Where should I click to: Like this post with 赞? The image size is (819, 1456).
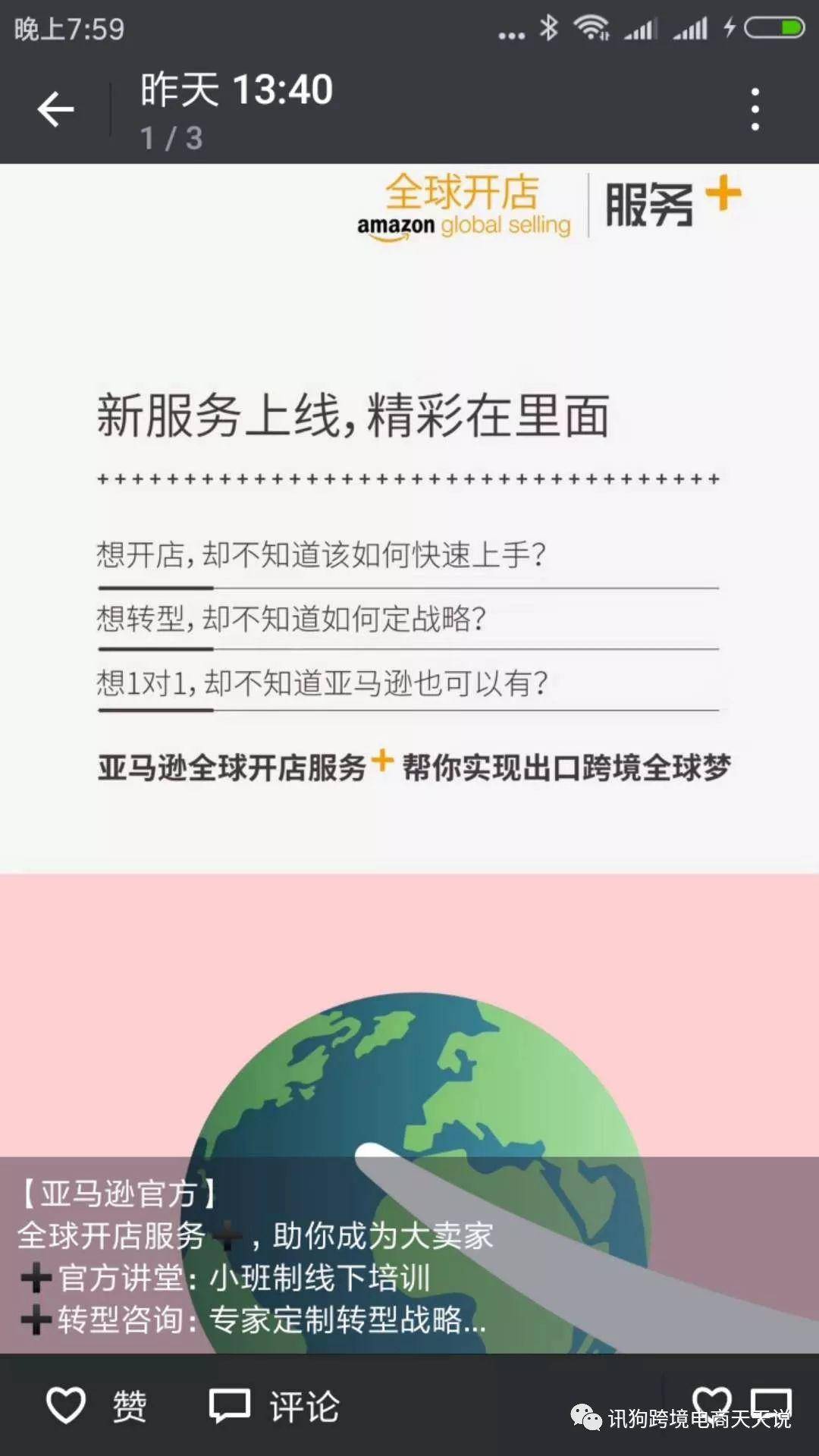pyautogui.click(x=96, y=1406)
